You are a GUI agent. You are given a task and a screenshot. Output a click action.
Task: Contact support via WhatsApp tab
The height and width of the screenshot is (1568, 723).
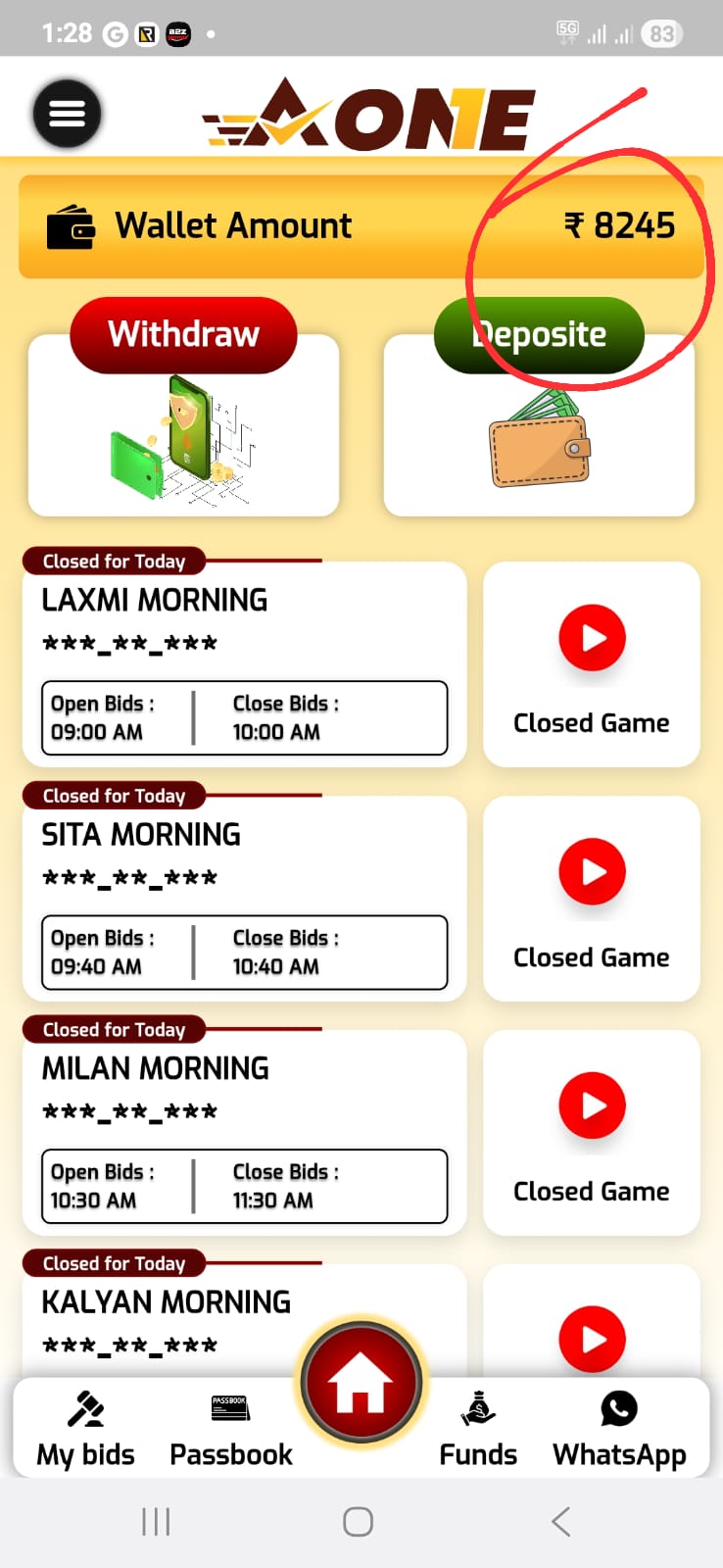tap(619, 1429)
